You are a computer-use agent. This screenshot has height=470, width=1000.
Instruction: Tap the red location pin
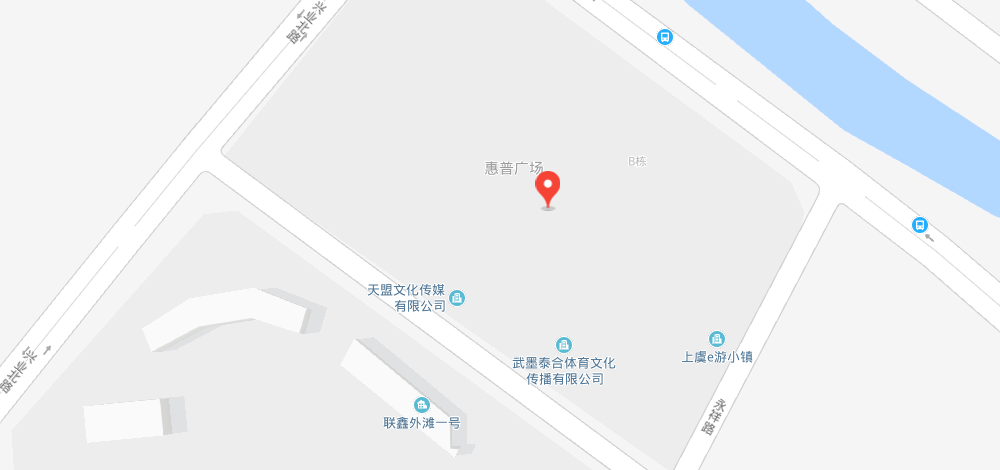click(548, 188)
